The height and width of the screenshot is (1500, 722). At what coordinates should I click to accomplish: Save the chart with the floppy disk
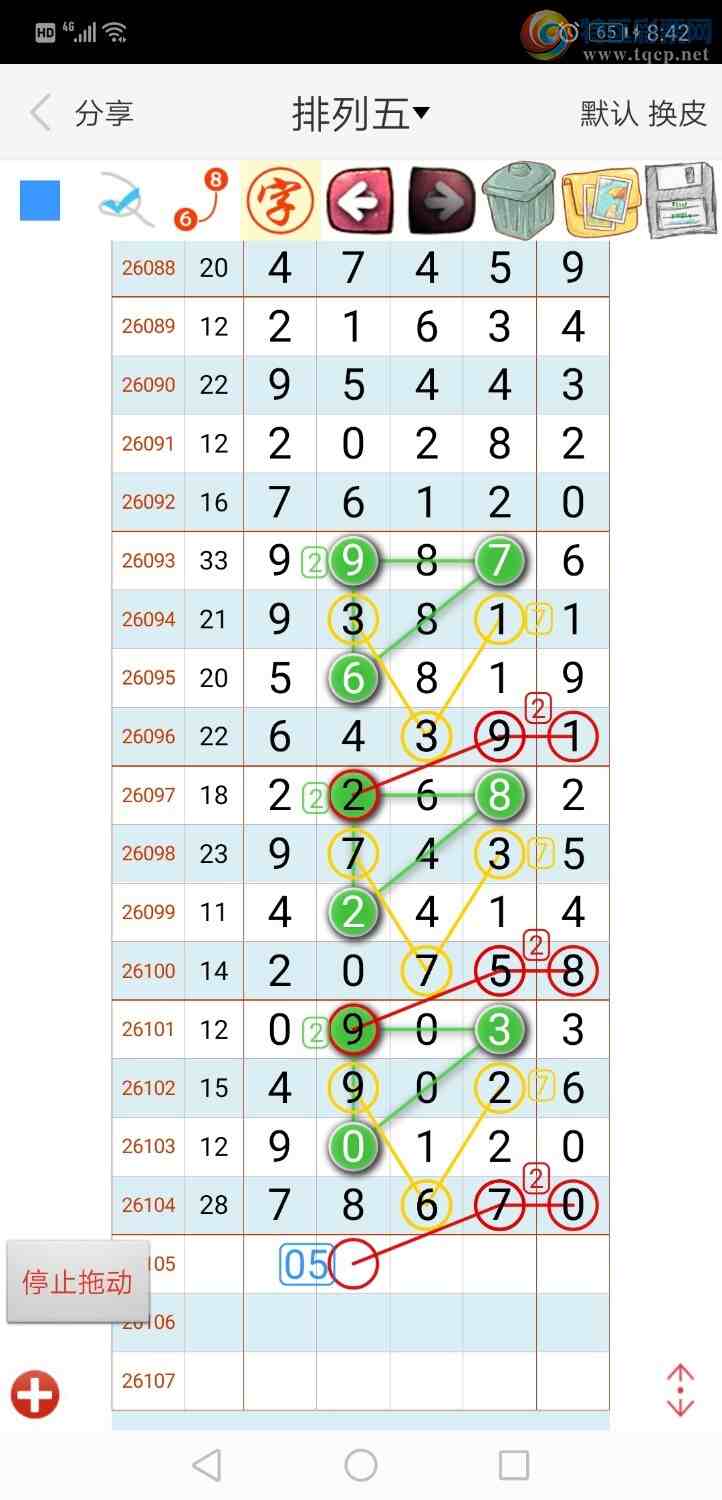(681, 201)
